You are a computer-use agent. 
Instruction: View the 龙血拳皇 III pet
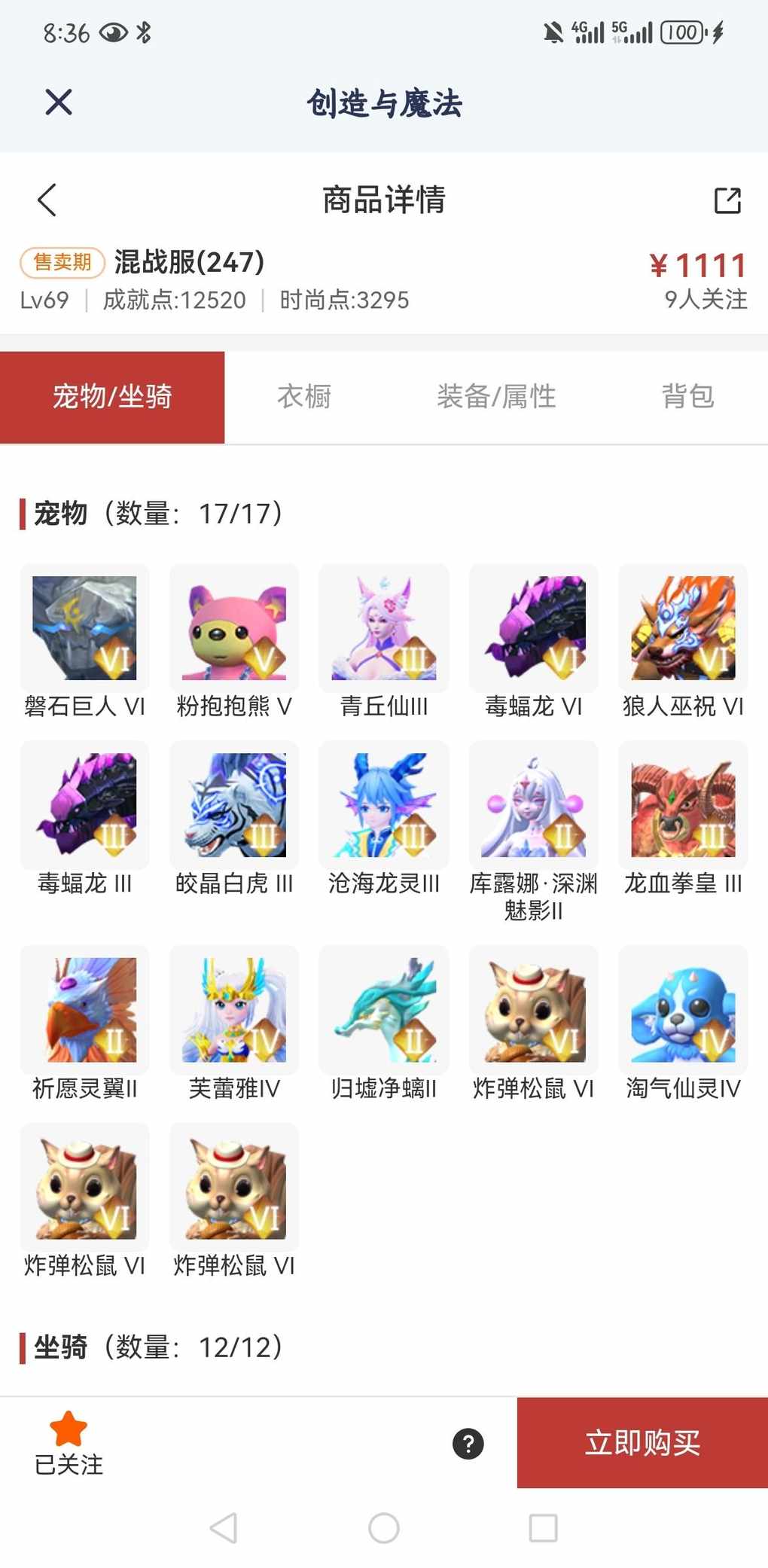click(x=683, y=805)
